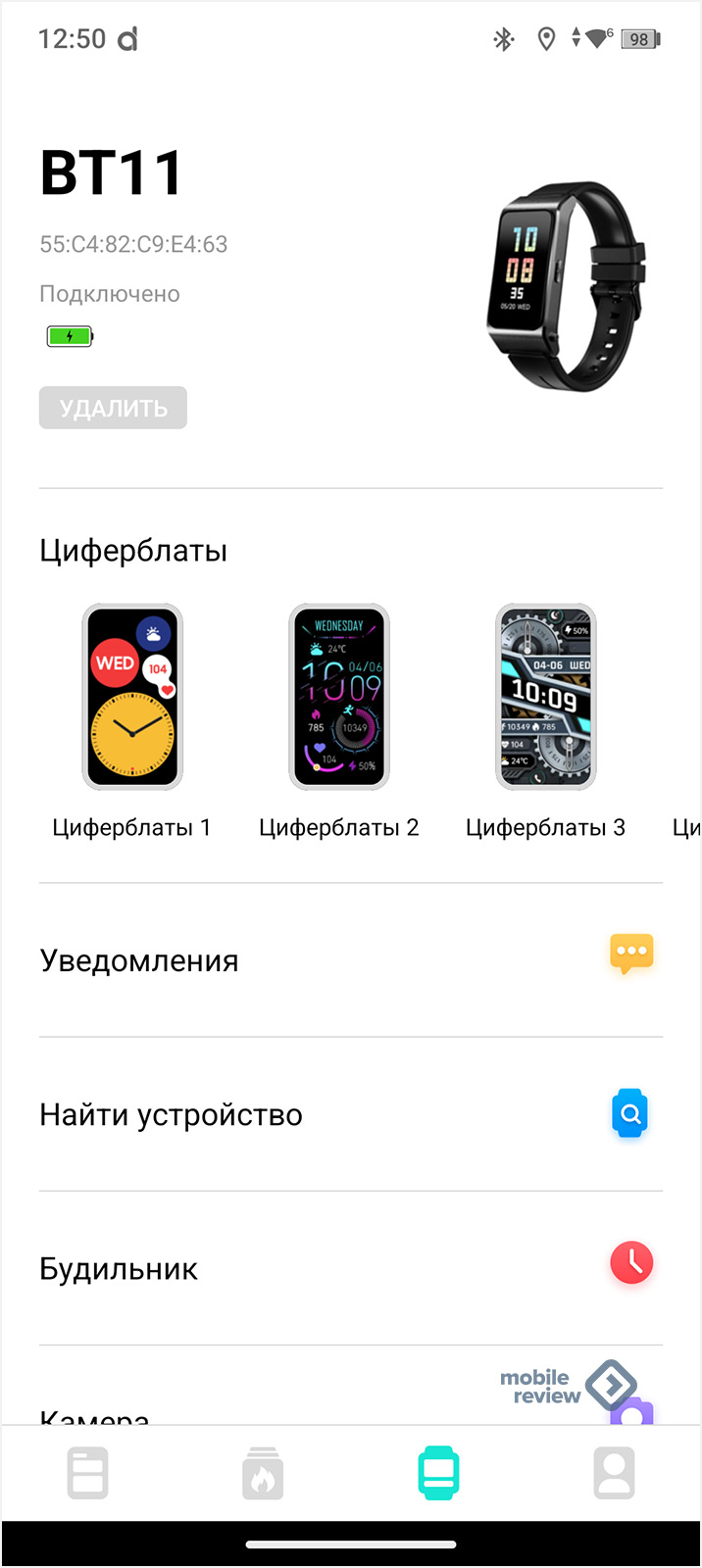Choose the Циферблаты 2 watch face
Viewport: 702px width, 1568px height.
tap(339, 697)
